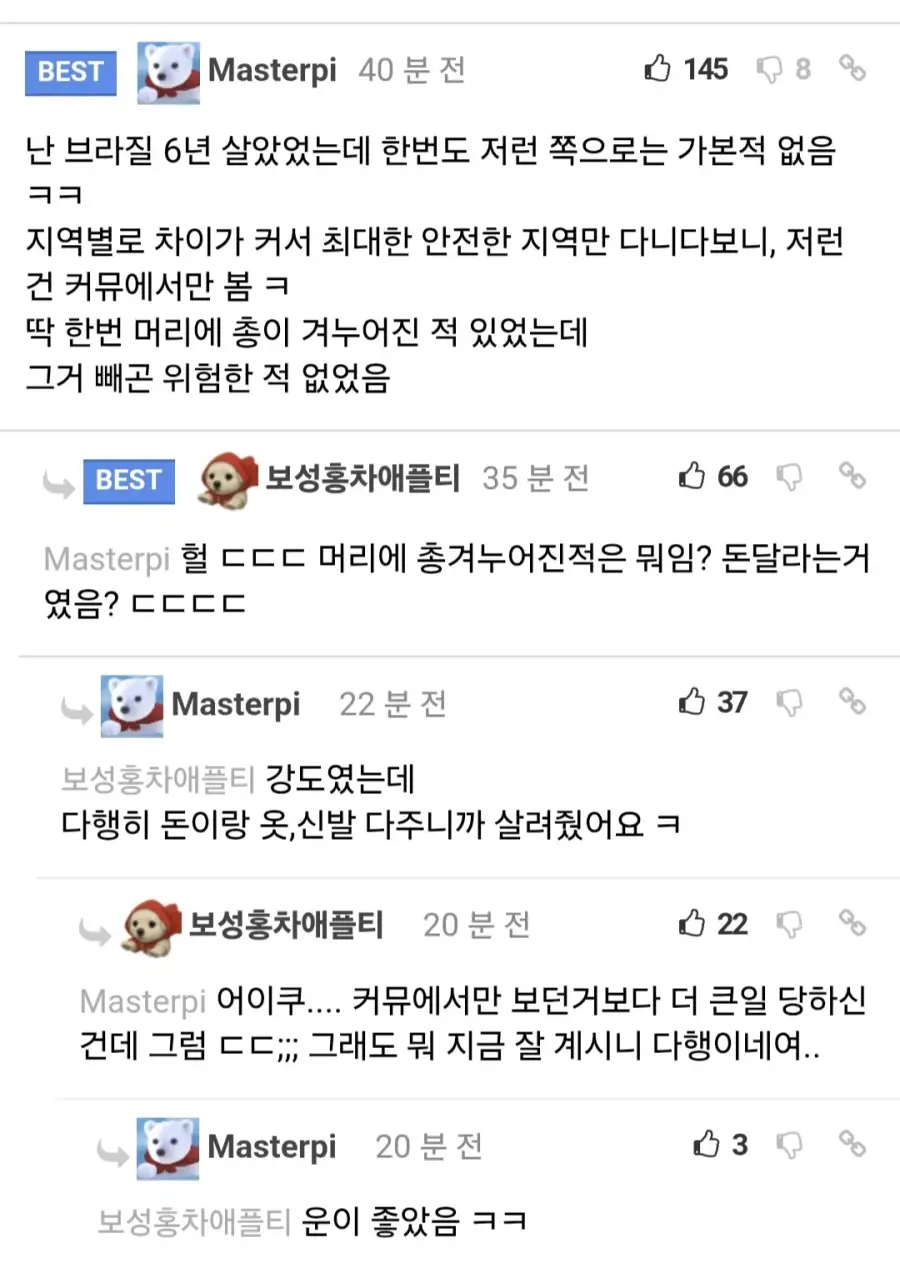Viewport: 900px width, 1268px height.
Task: Copy link of Masterpi's 40분 전 comment
Action: pos(851,68)
